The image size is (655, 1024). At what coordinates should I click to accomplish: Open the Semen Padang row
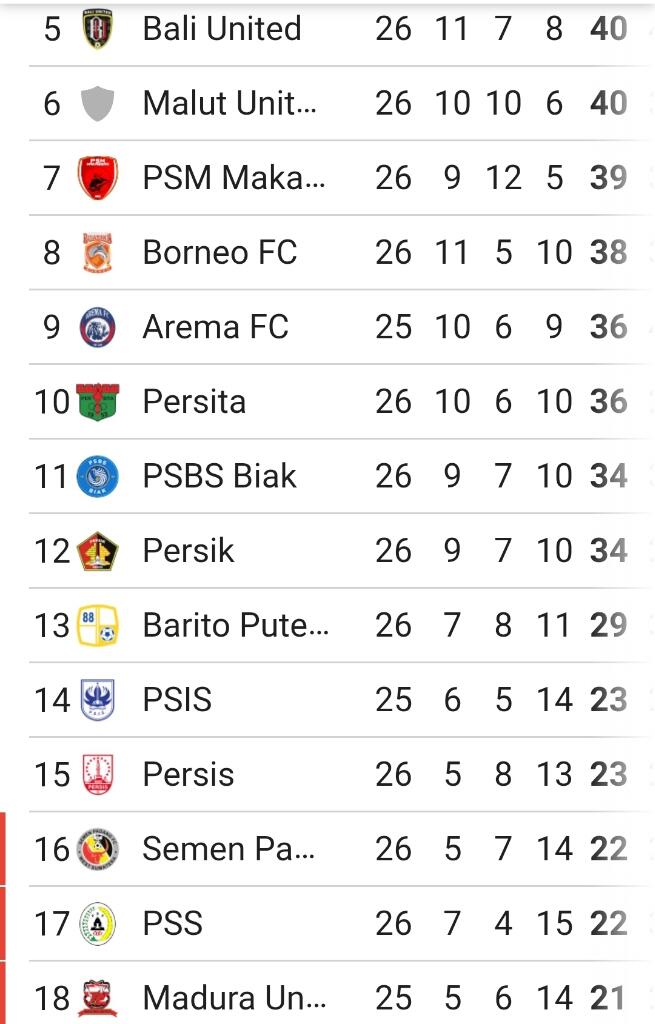click(228, 849)
